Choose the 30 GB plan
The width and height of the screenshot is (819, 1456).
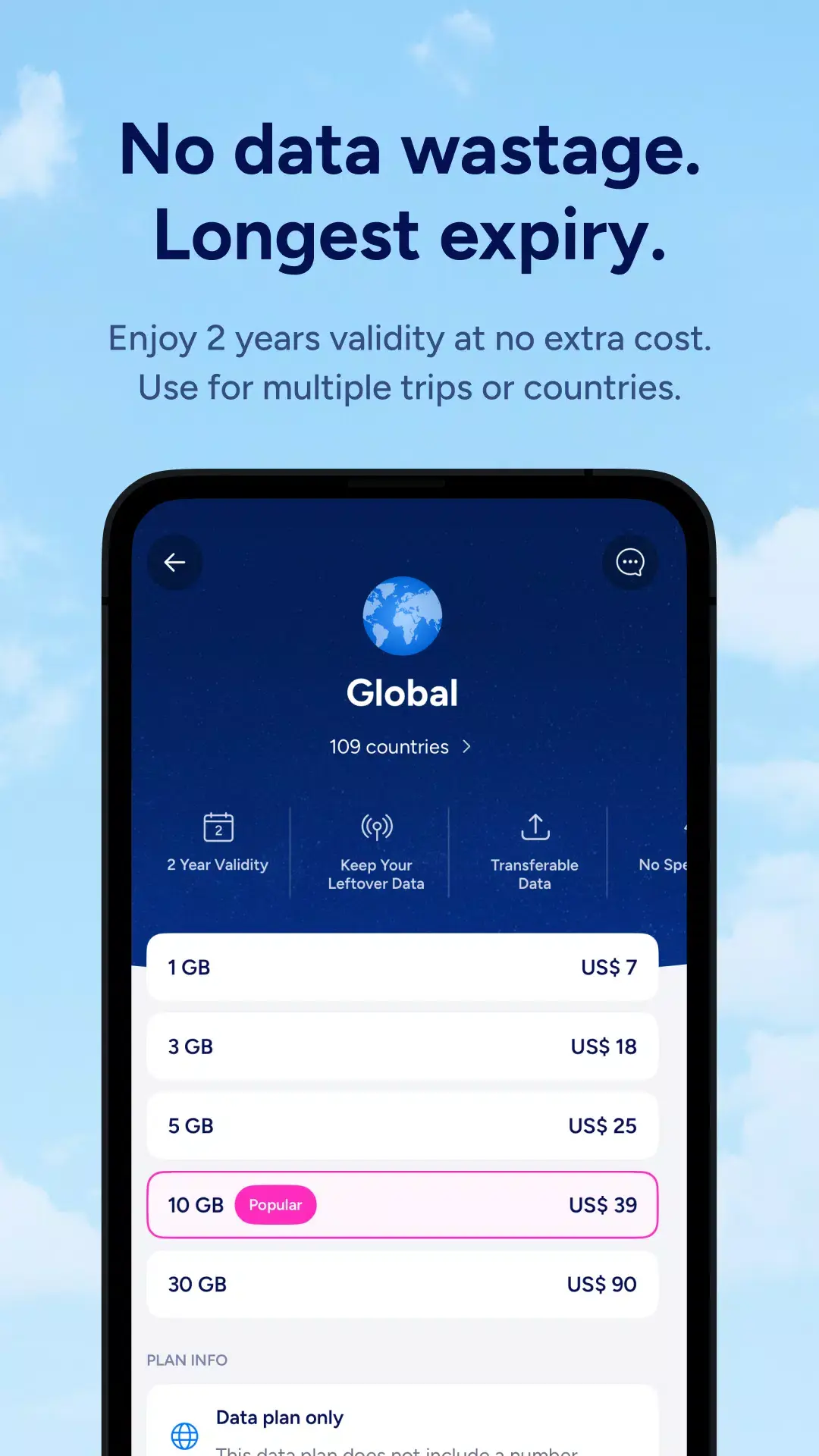pyautogui.click(x=402, y=1284)
